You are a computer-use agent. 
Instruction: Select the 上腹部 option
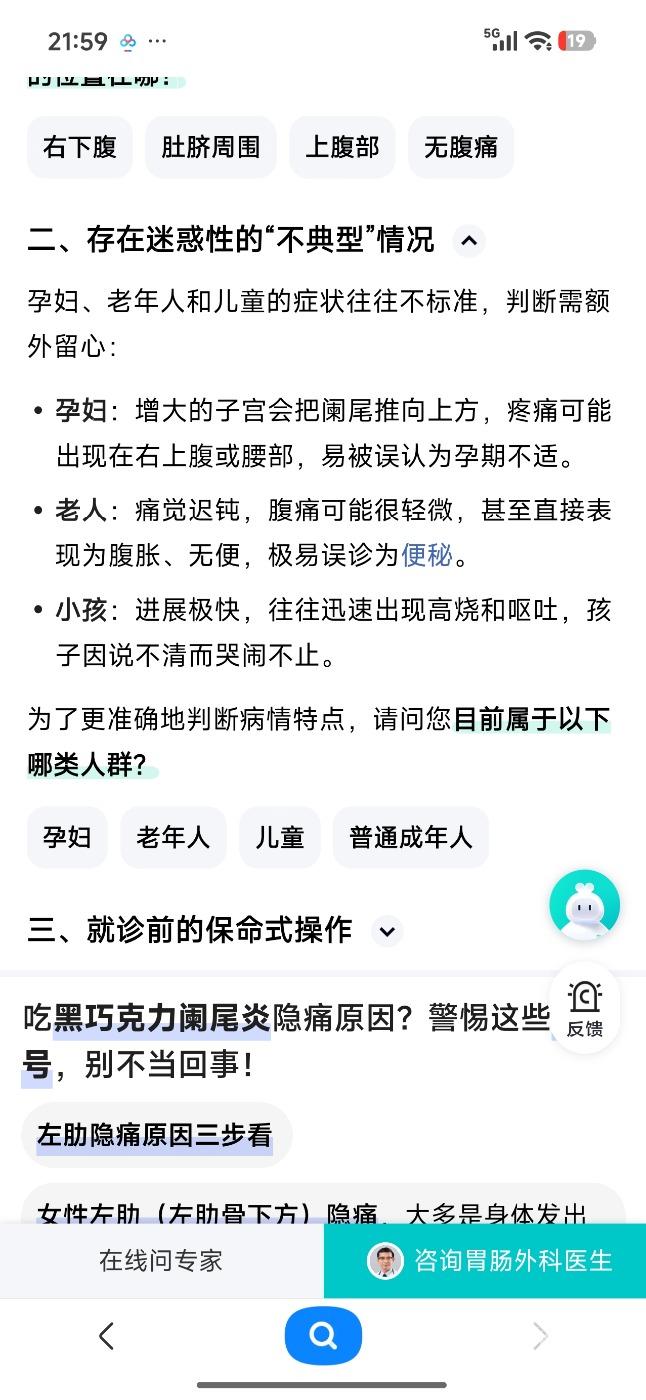343,147
